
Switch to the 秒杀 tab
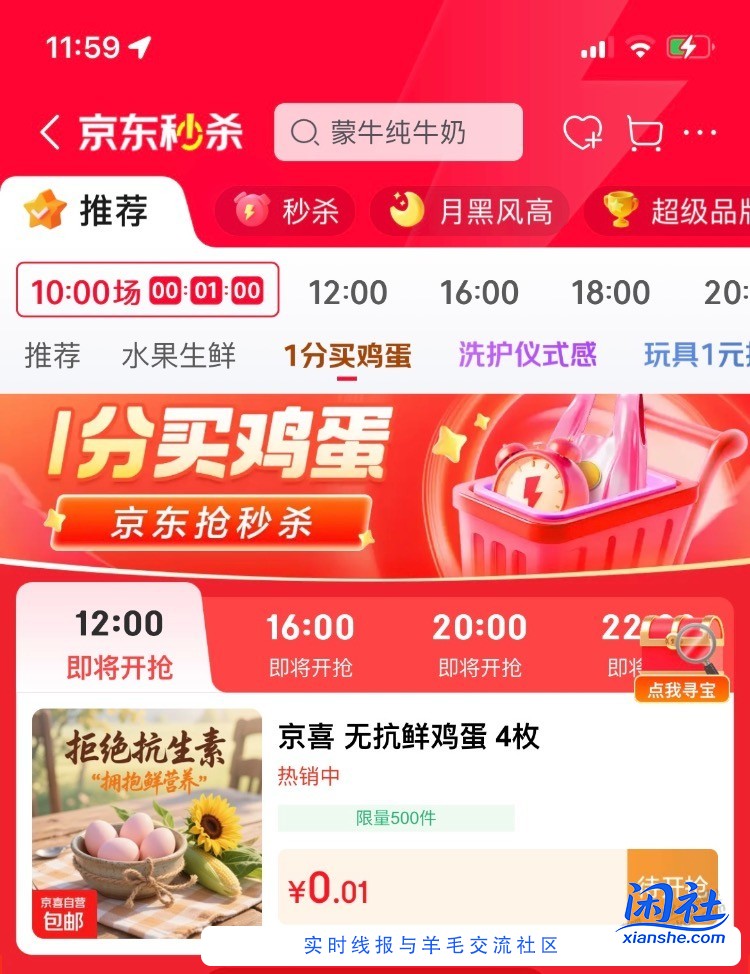point(286,211)
